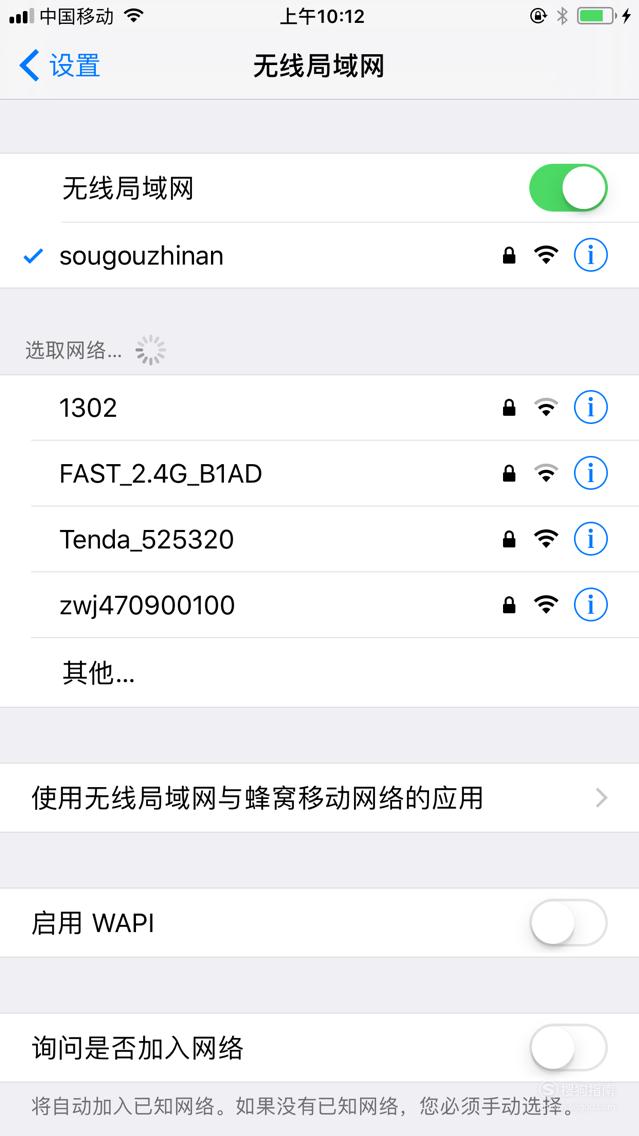This screenshot has height=1136, width=639.
Task: Go back to 设置
Action: (x=59, y=66)
